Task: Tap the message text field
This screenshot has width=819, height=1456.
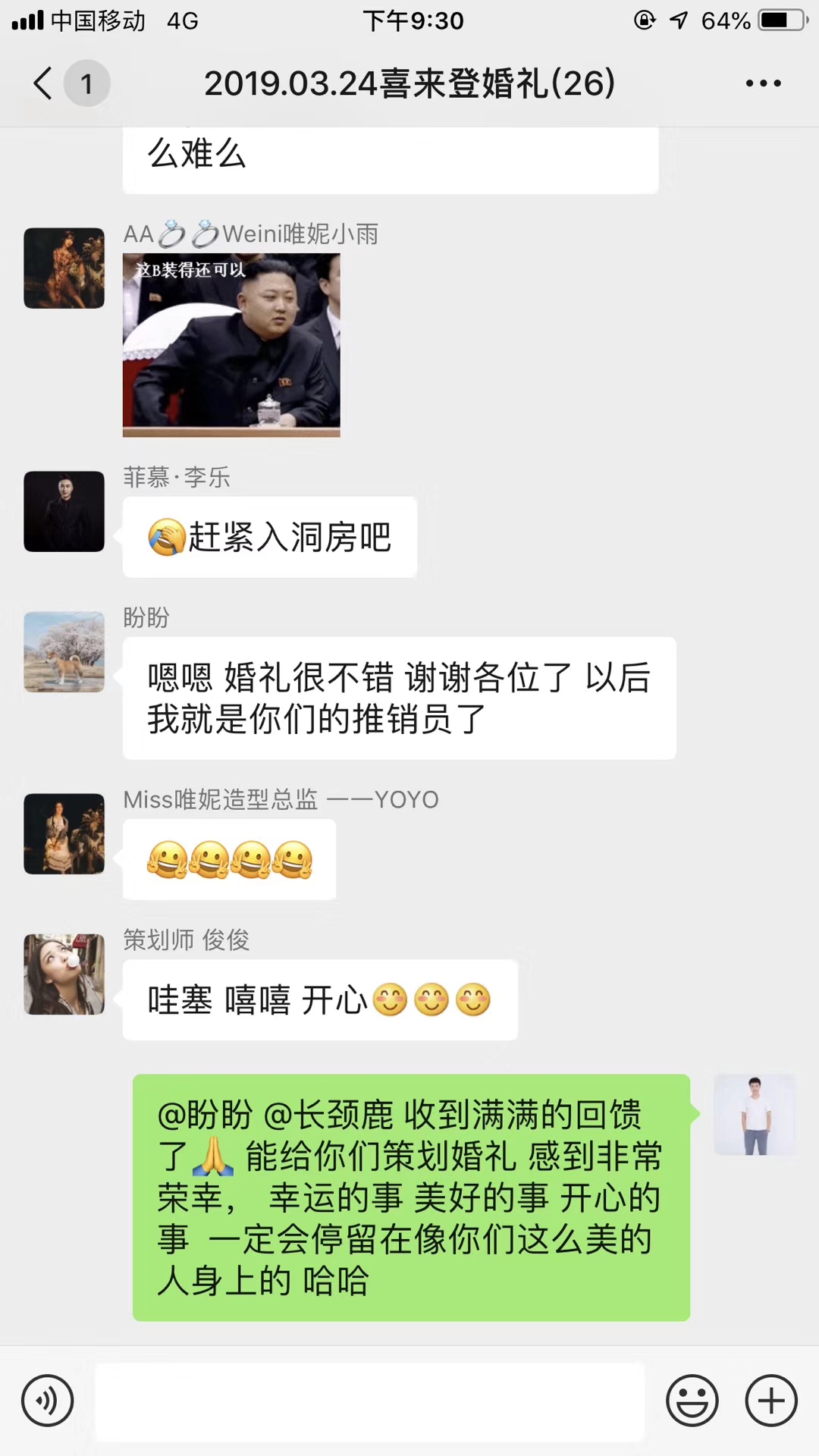Action: (369, 1401)
